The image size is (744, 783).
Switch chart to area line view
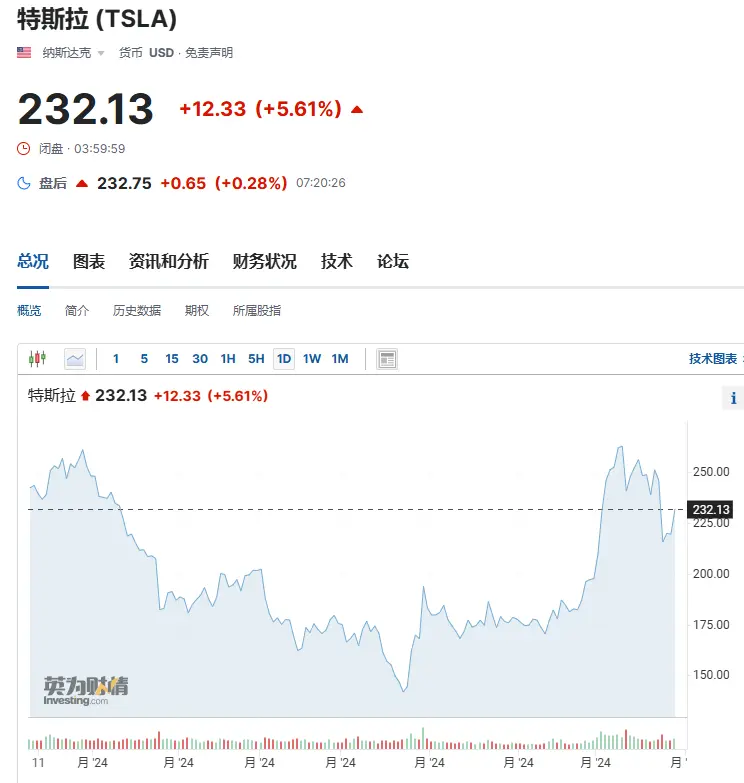pyautogui.click(x=75, y=358)
